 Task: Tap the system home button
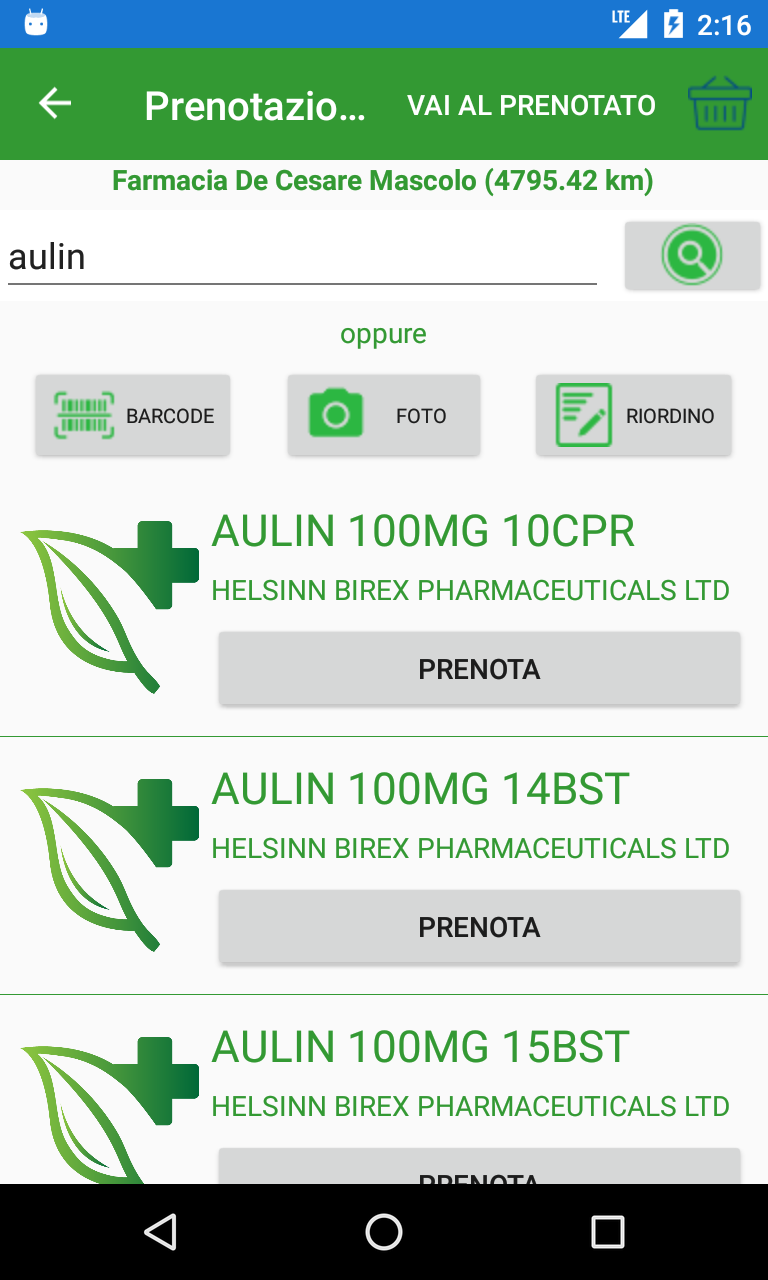(x=384, y=1232)
